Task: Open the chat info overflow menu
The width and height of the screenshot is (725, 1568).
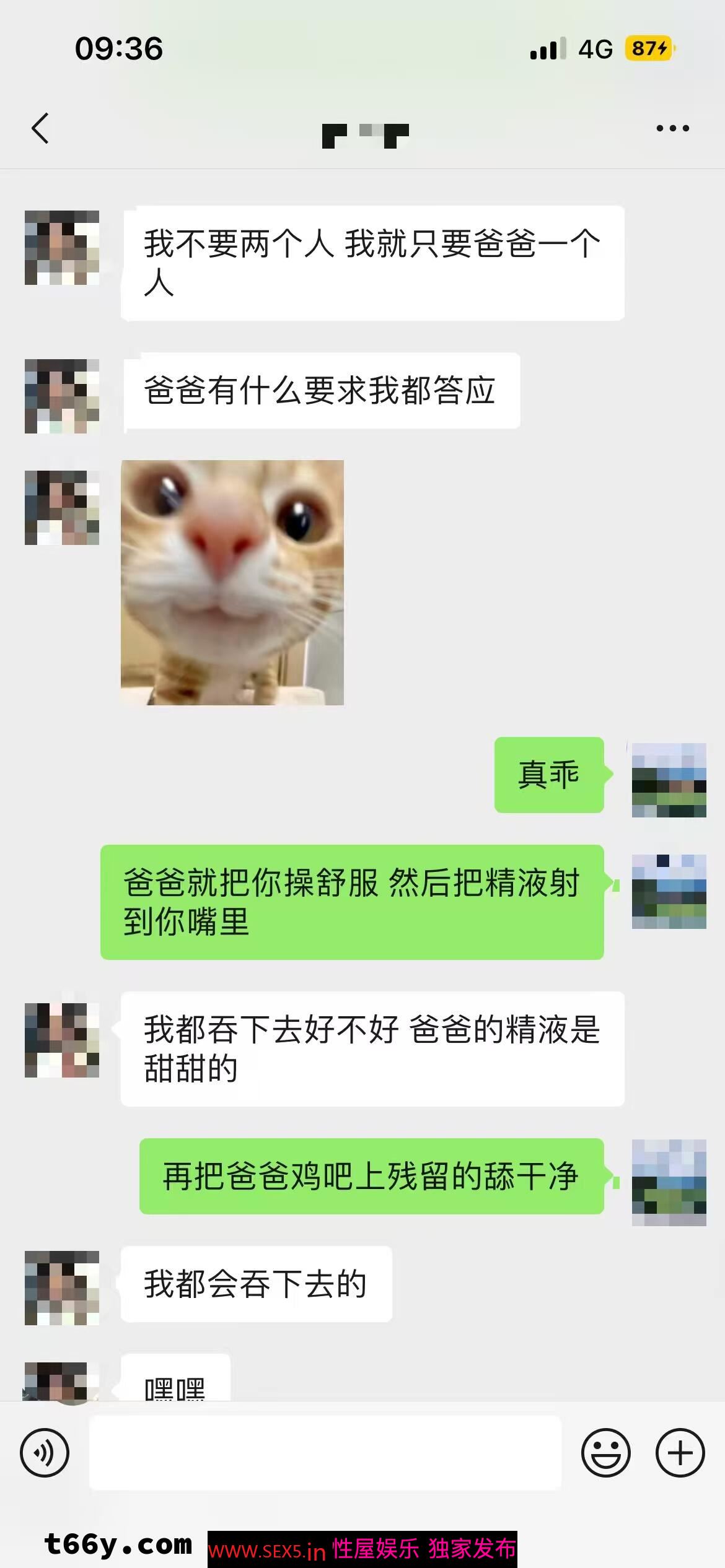Action: coord(672,128)
